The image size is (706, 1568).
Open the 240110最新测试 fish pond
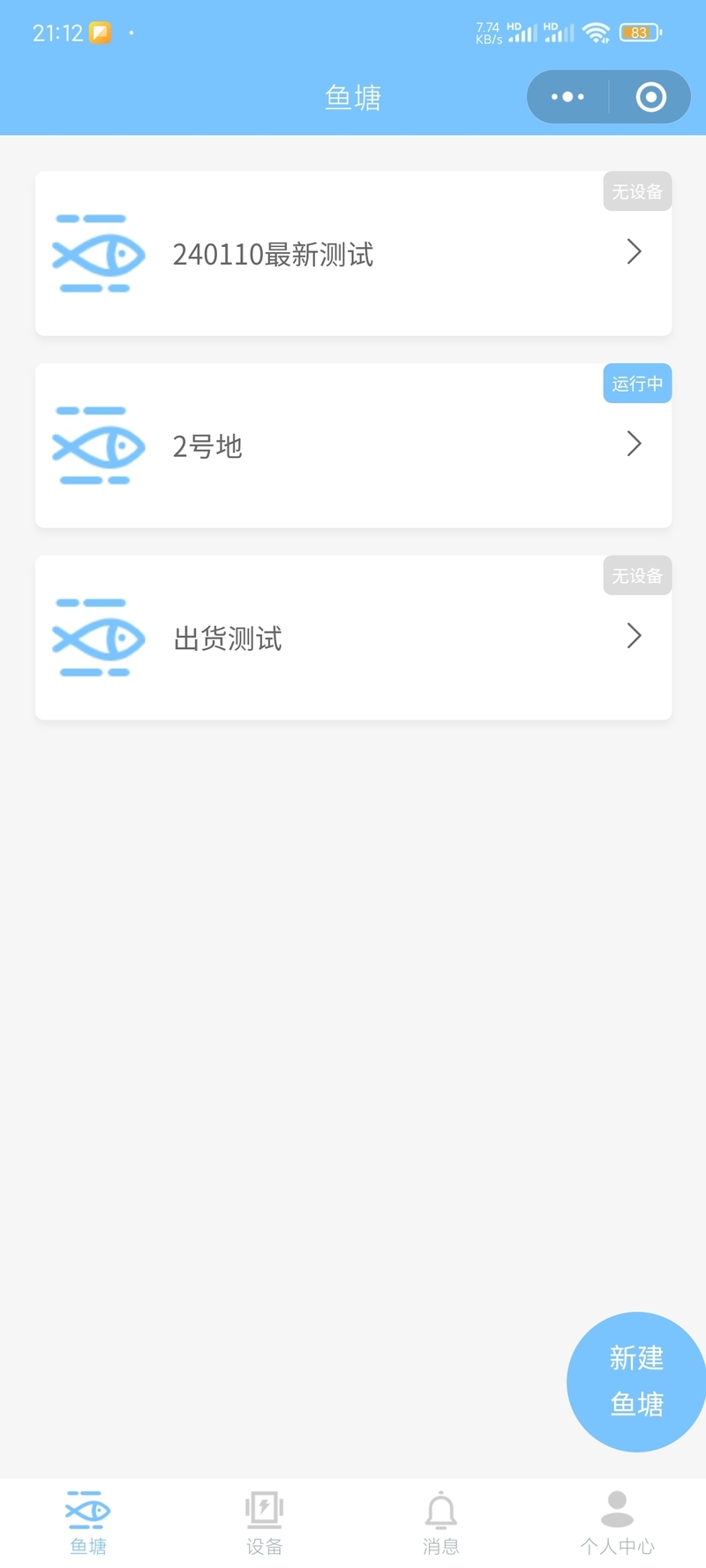(353, 254)
